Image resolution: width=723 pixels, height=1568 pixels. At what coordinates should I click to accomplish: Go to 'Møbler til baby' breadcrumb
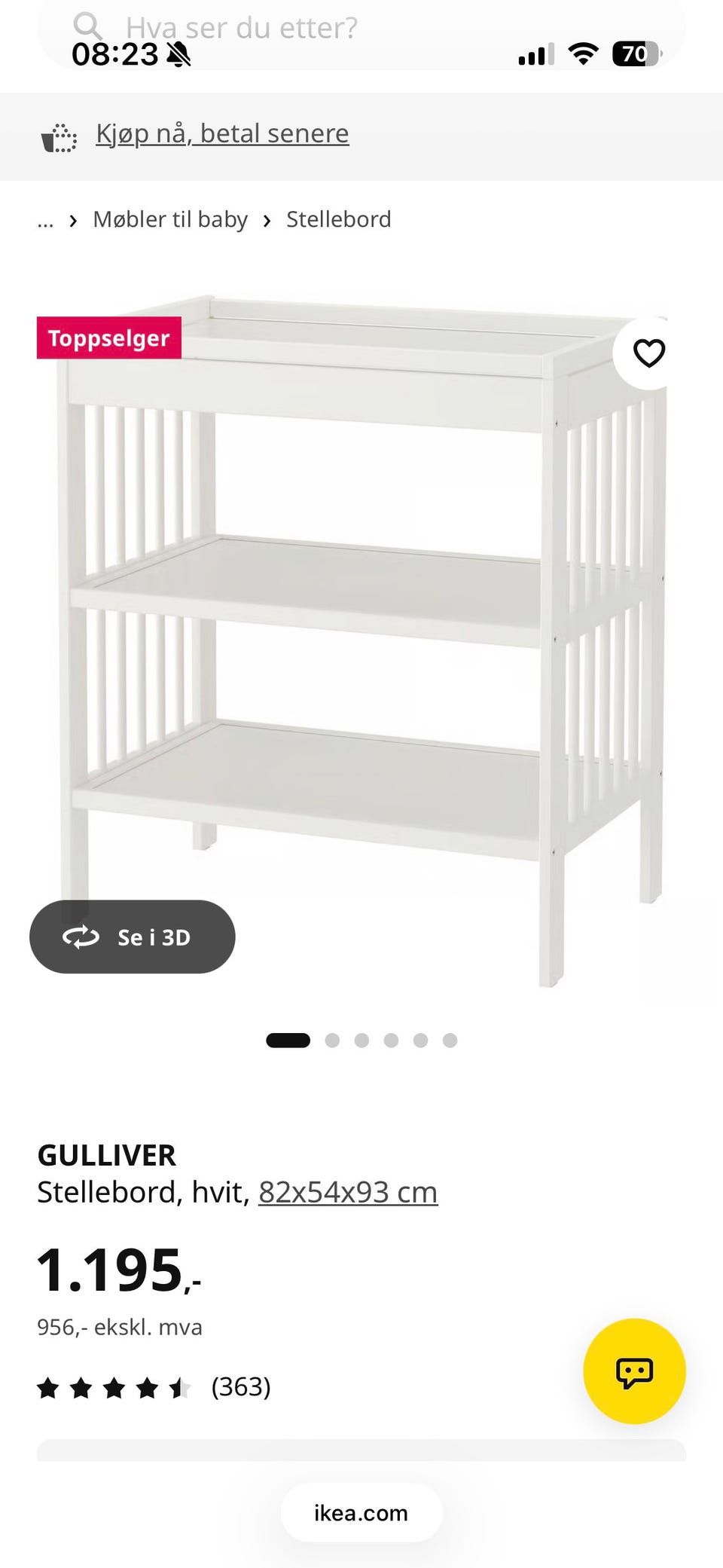[x=170, y=219]
